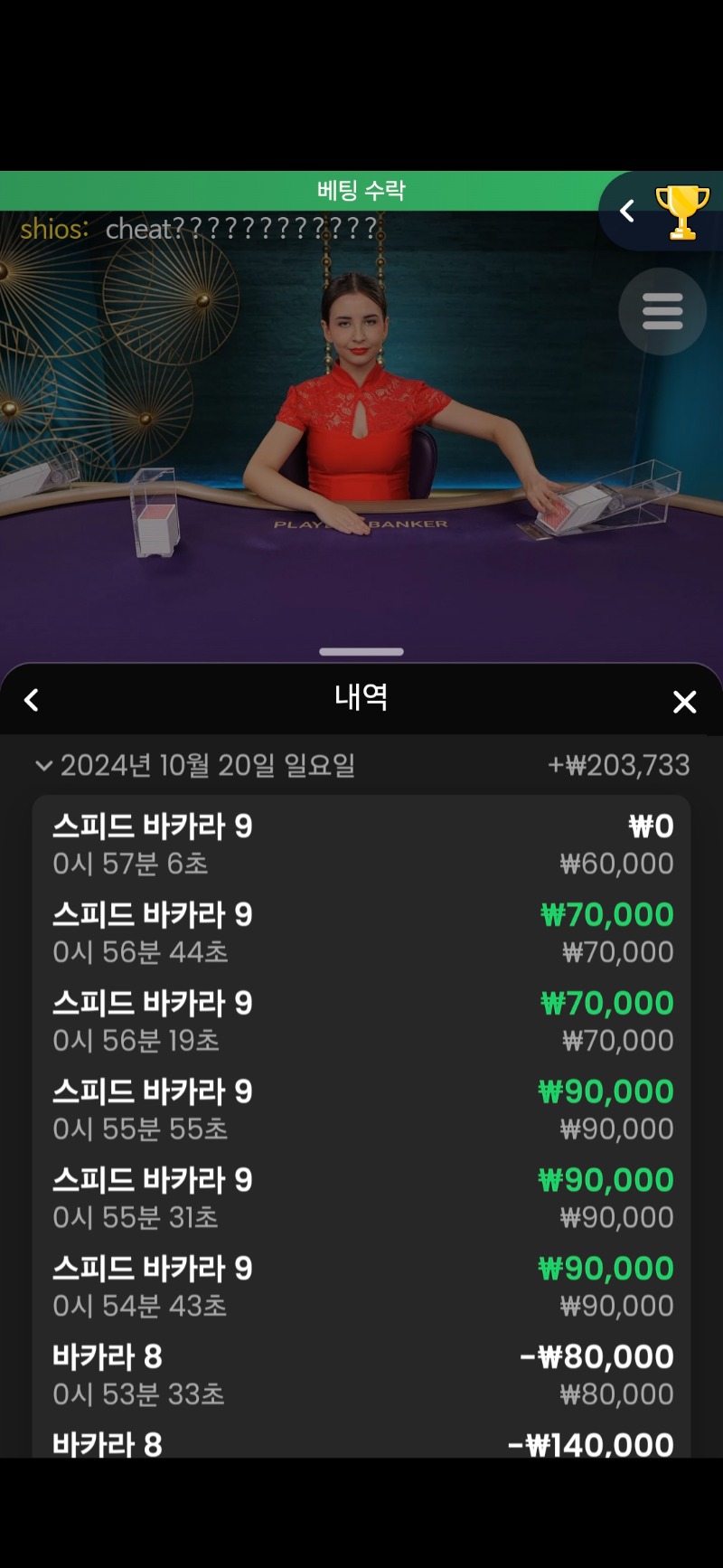Tap the drag handle above the history panel
This screenshot has width=723, height=1568.
click(361, 651)
